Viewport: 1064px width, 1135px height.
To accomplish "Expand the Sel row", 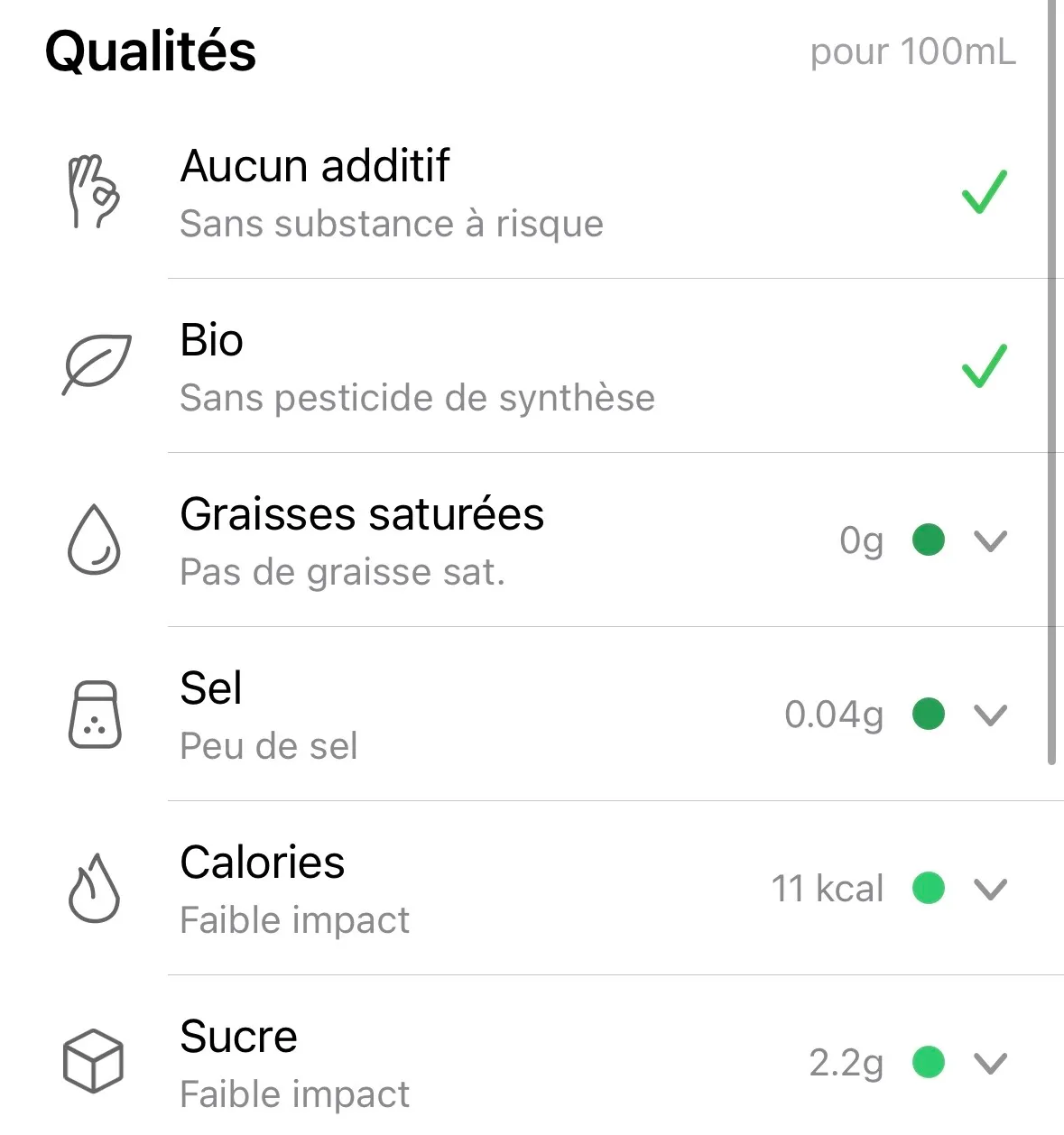I will pos(990,715).
